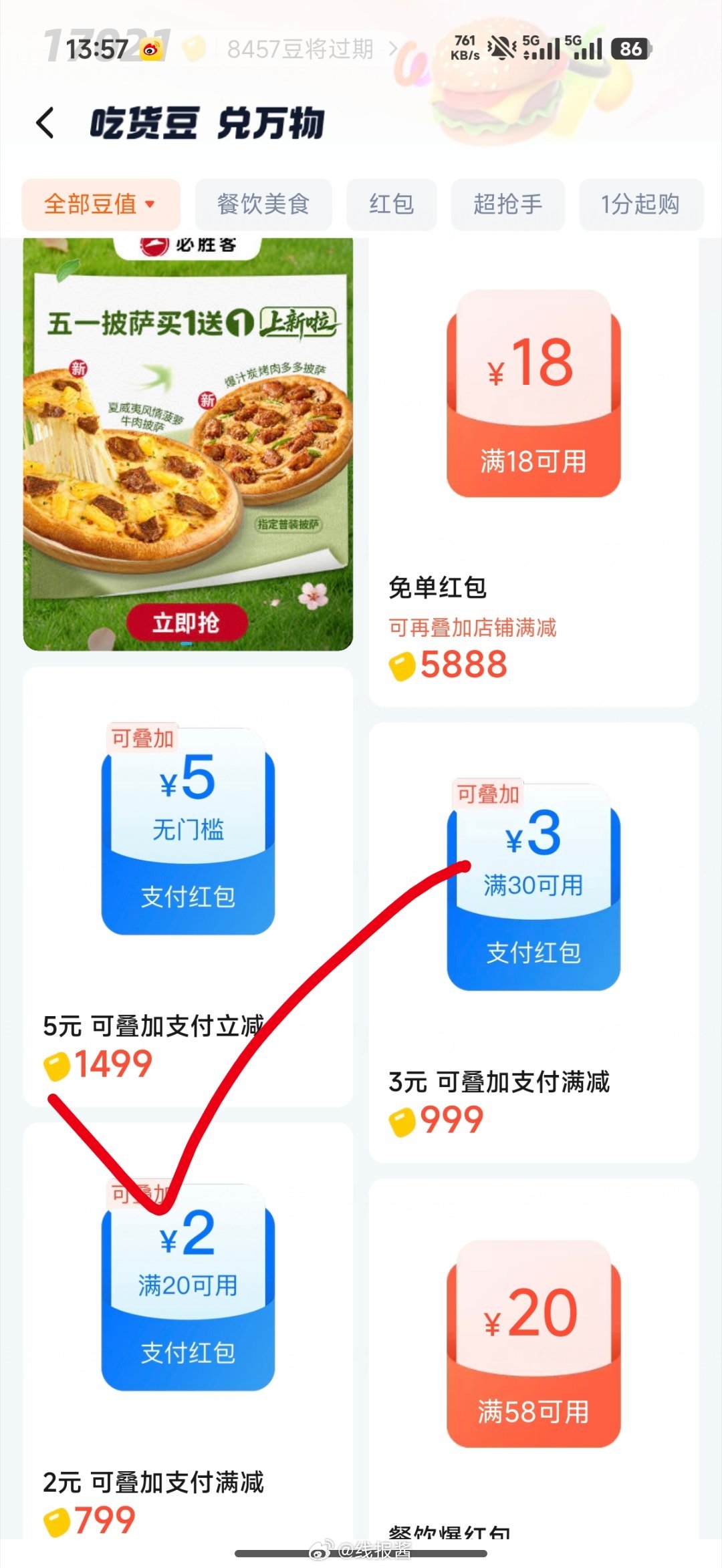Open the 必胜客 pizza promotion banner

[188, 444]
